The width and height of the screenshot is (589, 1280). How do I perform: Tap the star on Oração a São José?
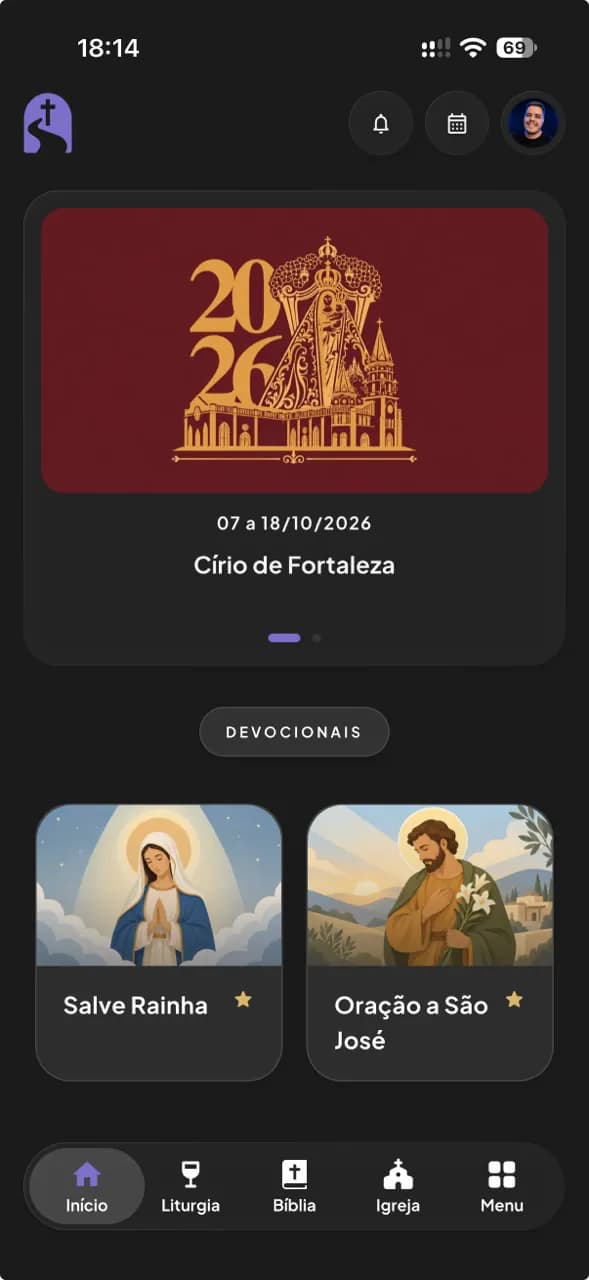[x=514, y=999]
